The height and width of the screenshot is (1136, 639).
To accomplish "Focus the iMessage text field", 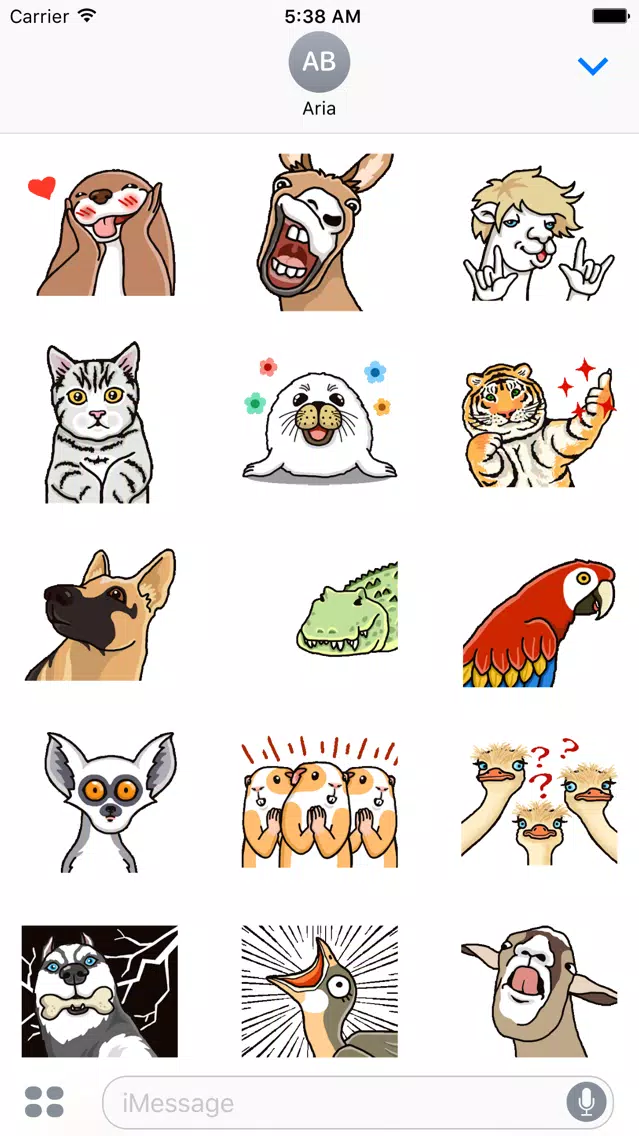I will [330, 1103].
